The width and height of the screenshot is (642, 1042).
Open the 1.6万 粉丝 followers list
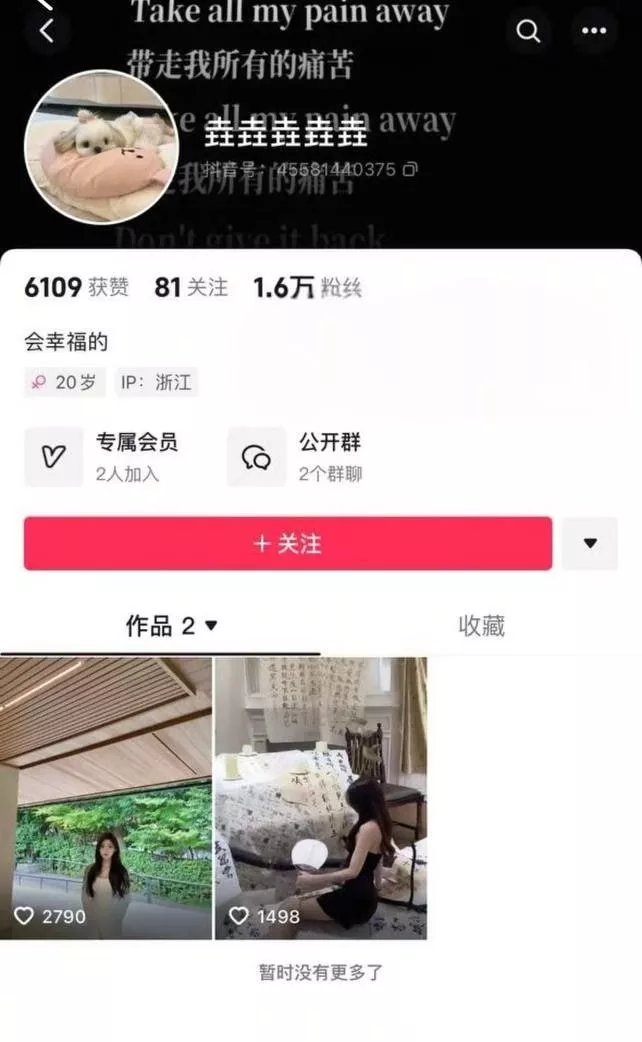[307, 288]
